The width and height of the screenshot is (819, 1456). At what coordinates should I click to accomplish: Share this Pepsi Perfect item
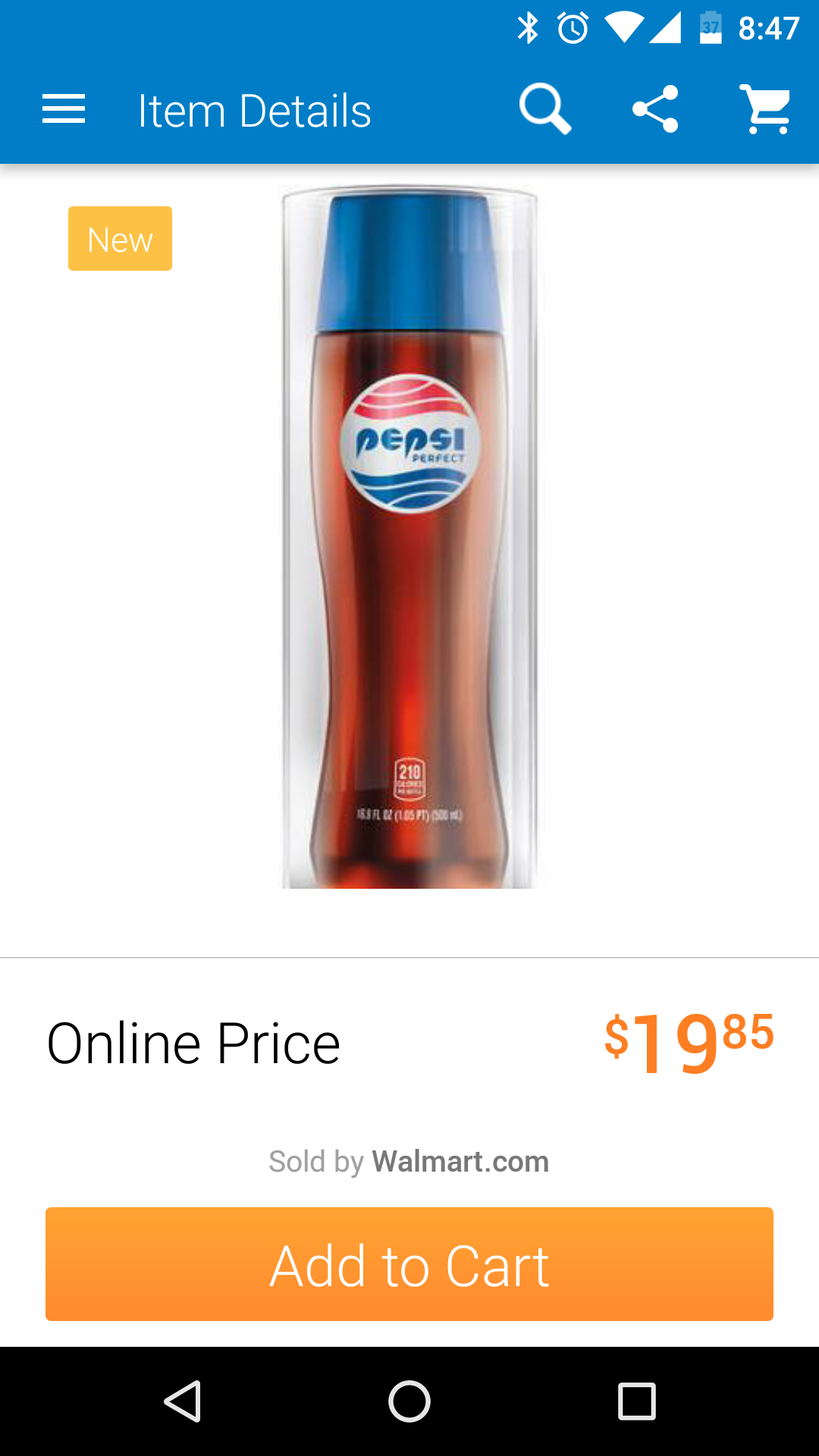(655, 109)
